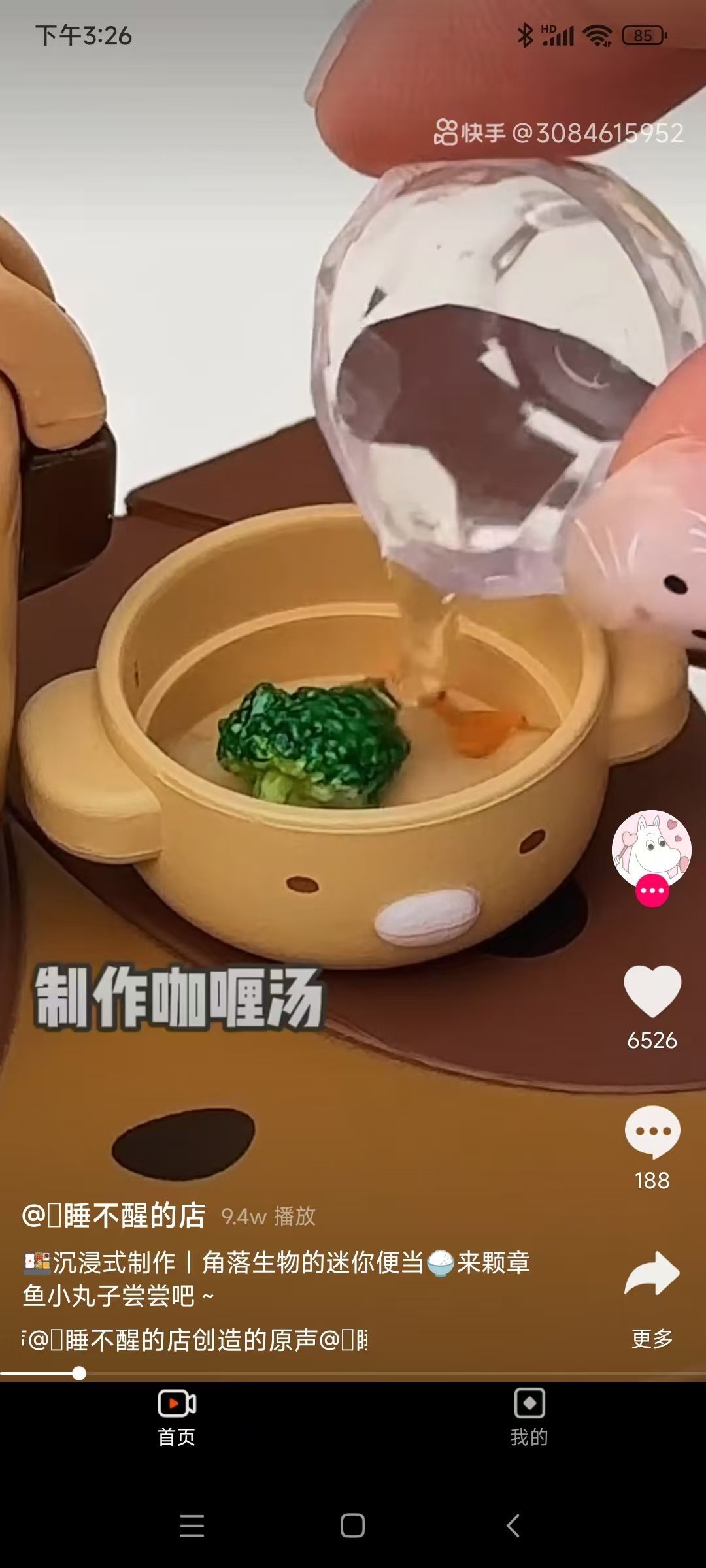Open the recent apps menu
The image size is (706, 1568).
click(x=192, y=1526)
